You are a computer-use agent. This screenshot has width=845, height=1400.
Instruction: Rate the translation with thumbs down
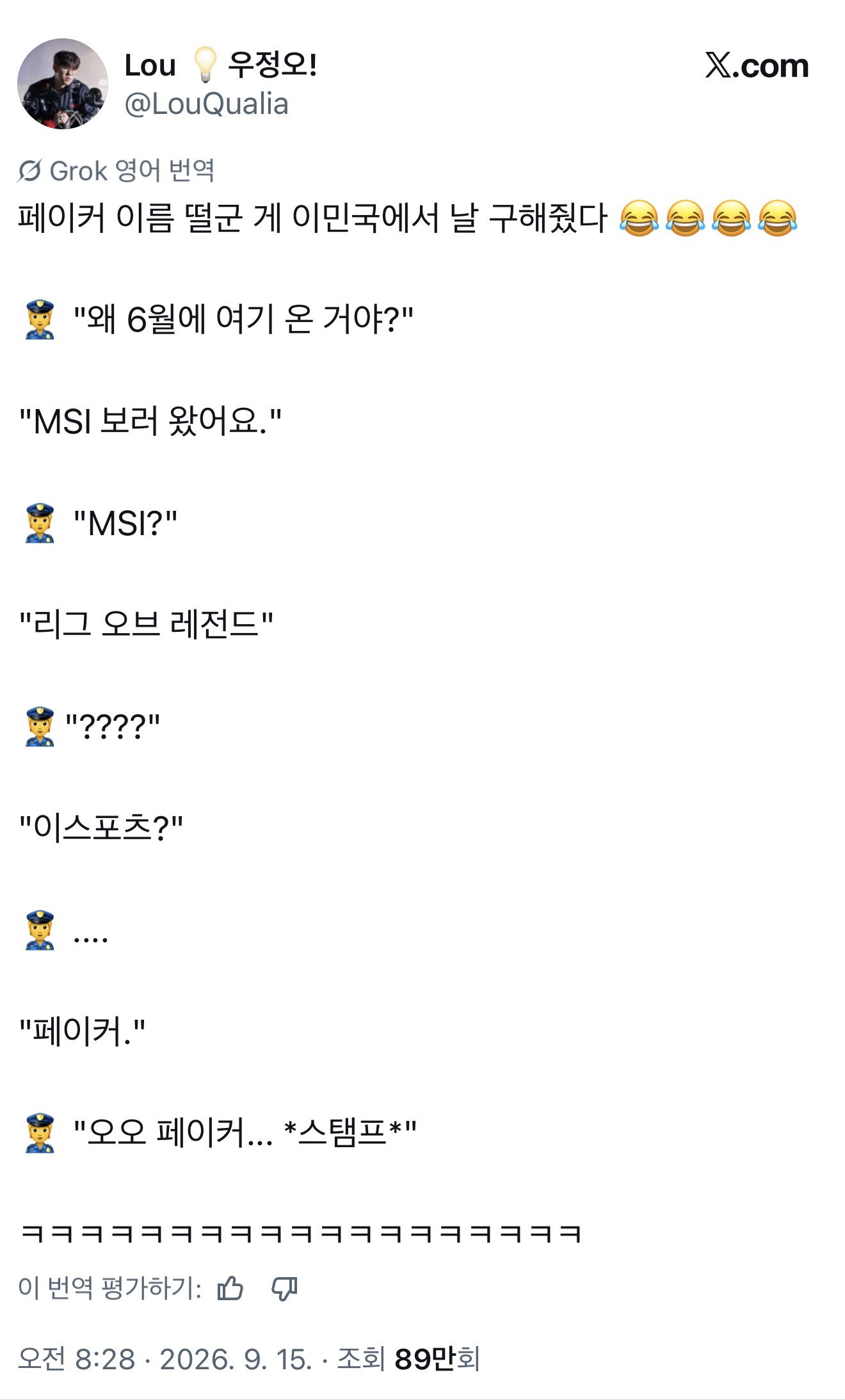click(284, 1289)
